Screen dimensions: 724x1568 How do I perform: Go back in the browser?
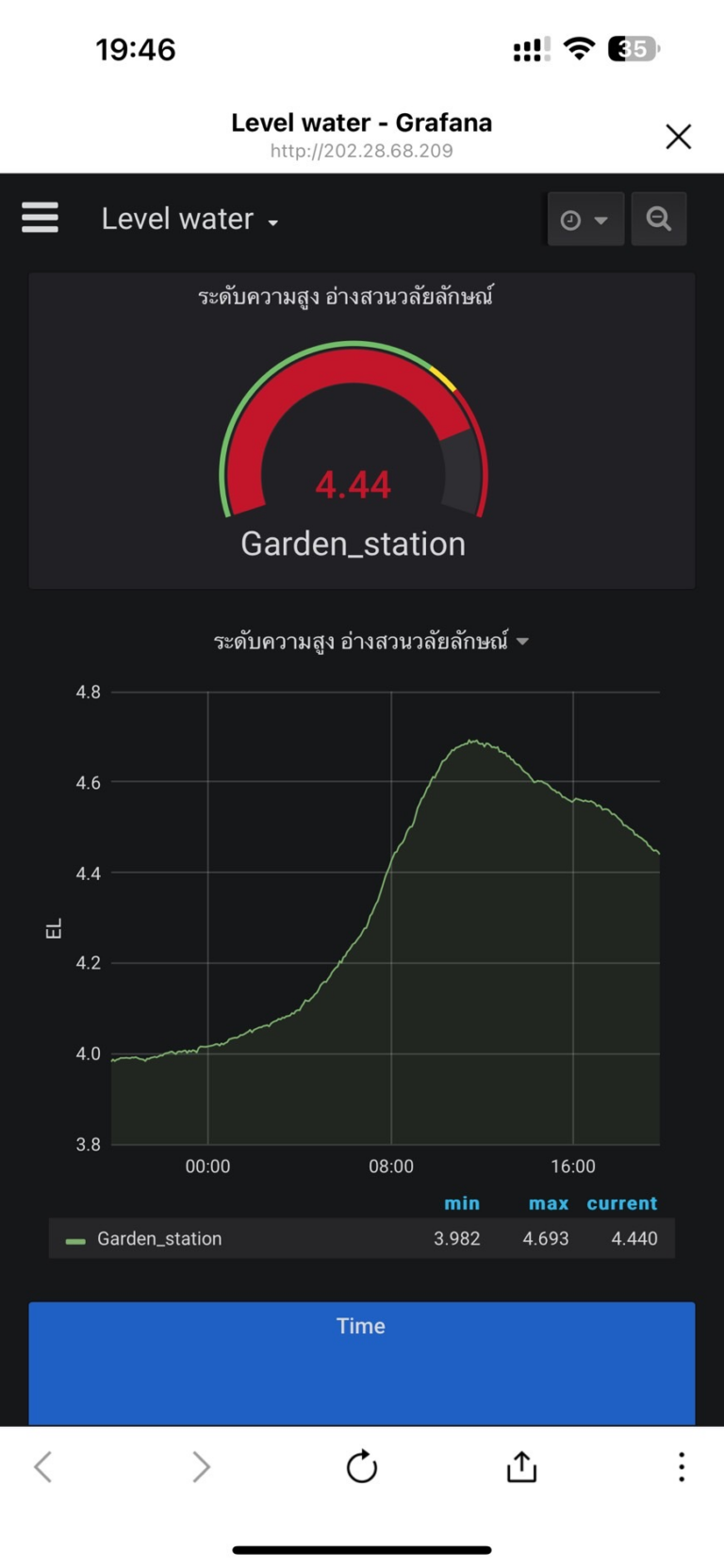(43, 1466)
